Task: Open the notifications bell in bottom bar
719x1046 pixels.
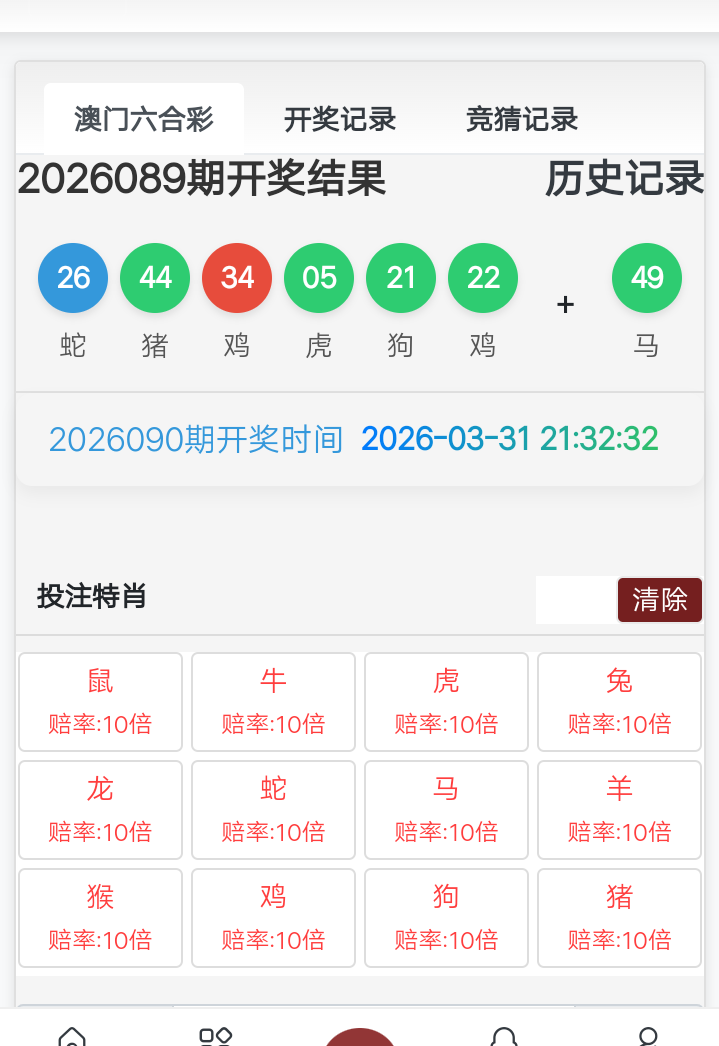Action: click(504, 1035)
